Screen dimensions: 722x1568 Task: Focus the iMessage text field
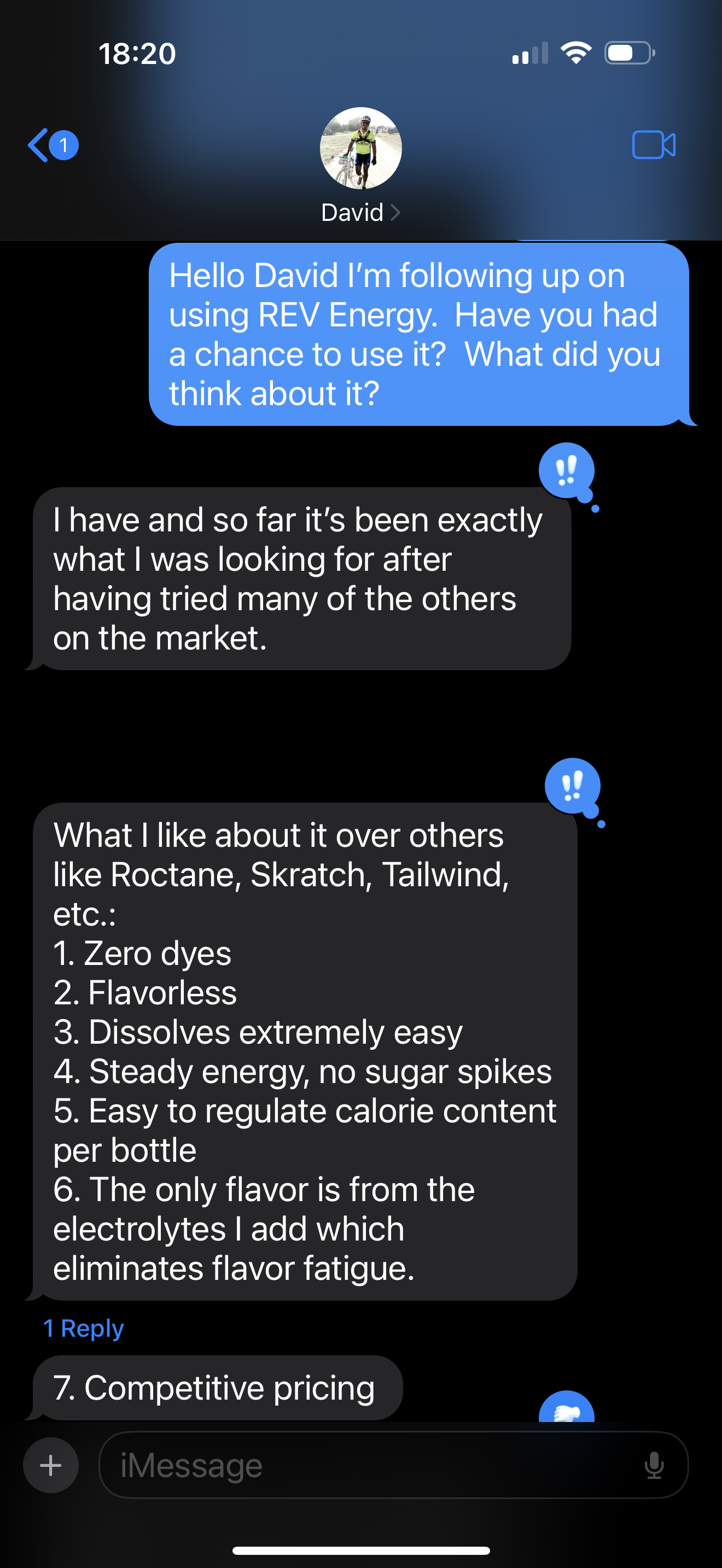pos(365,1465)
